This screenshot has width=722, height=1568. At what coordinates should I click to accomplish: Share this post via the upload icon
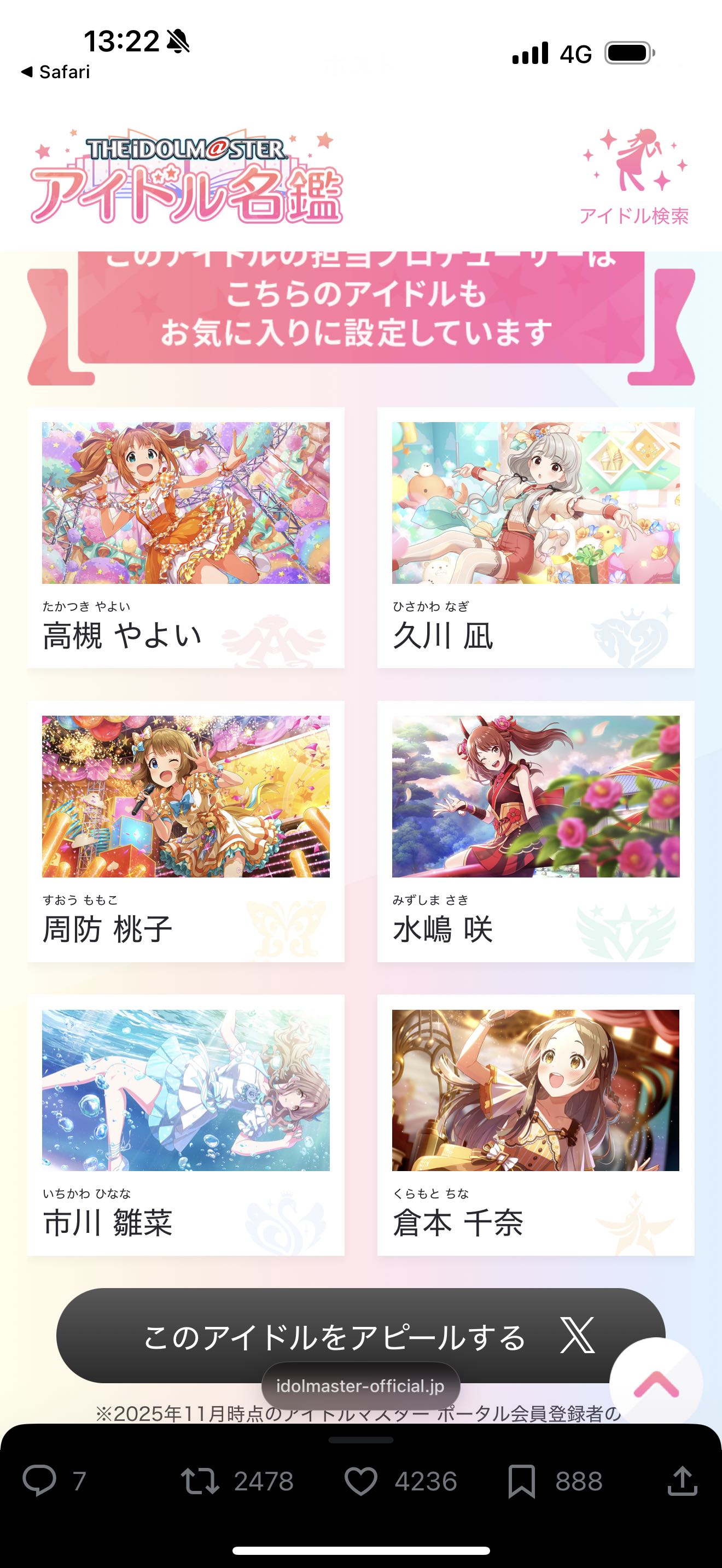[x=682, y=1481]
